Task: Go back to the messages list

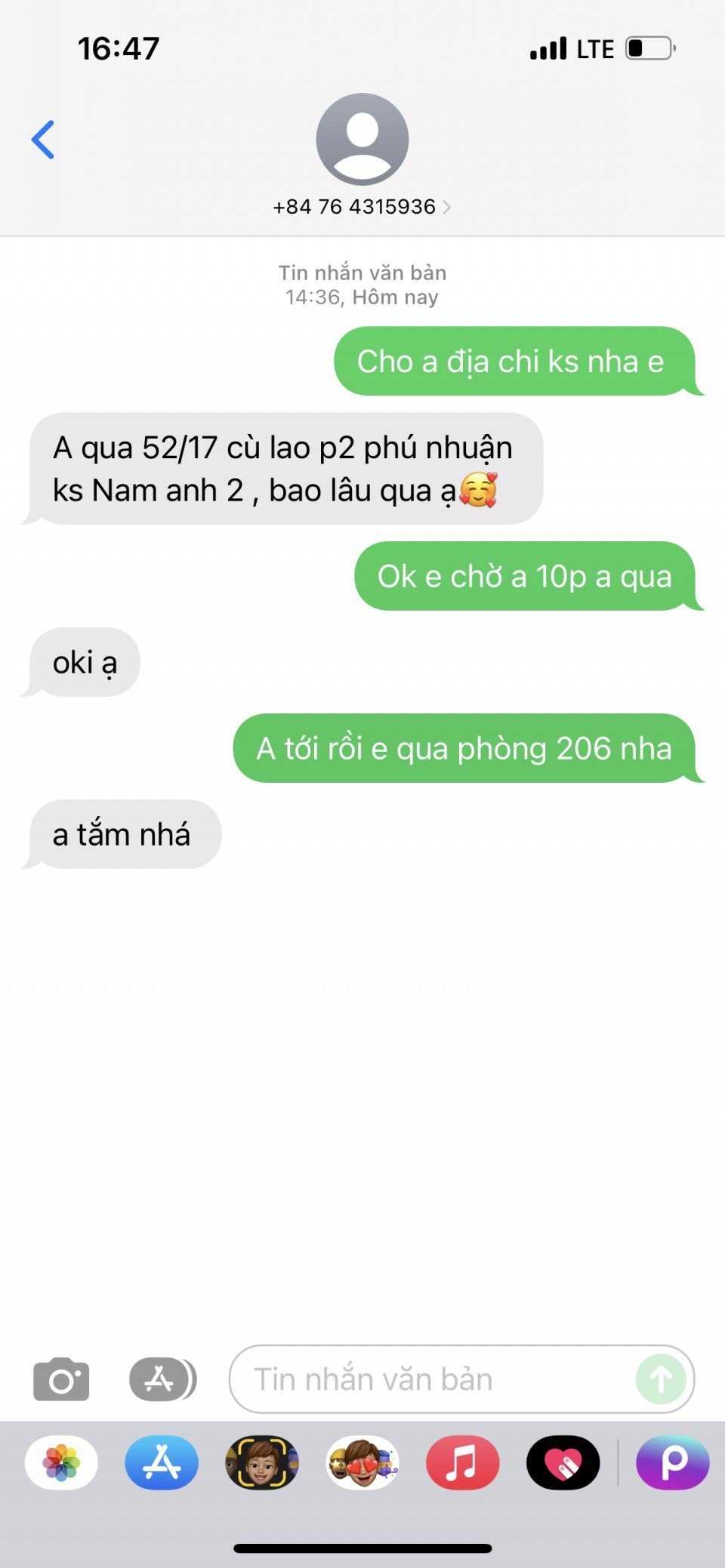Action: [43, 140]
